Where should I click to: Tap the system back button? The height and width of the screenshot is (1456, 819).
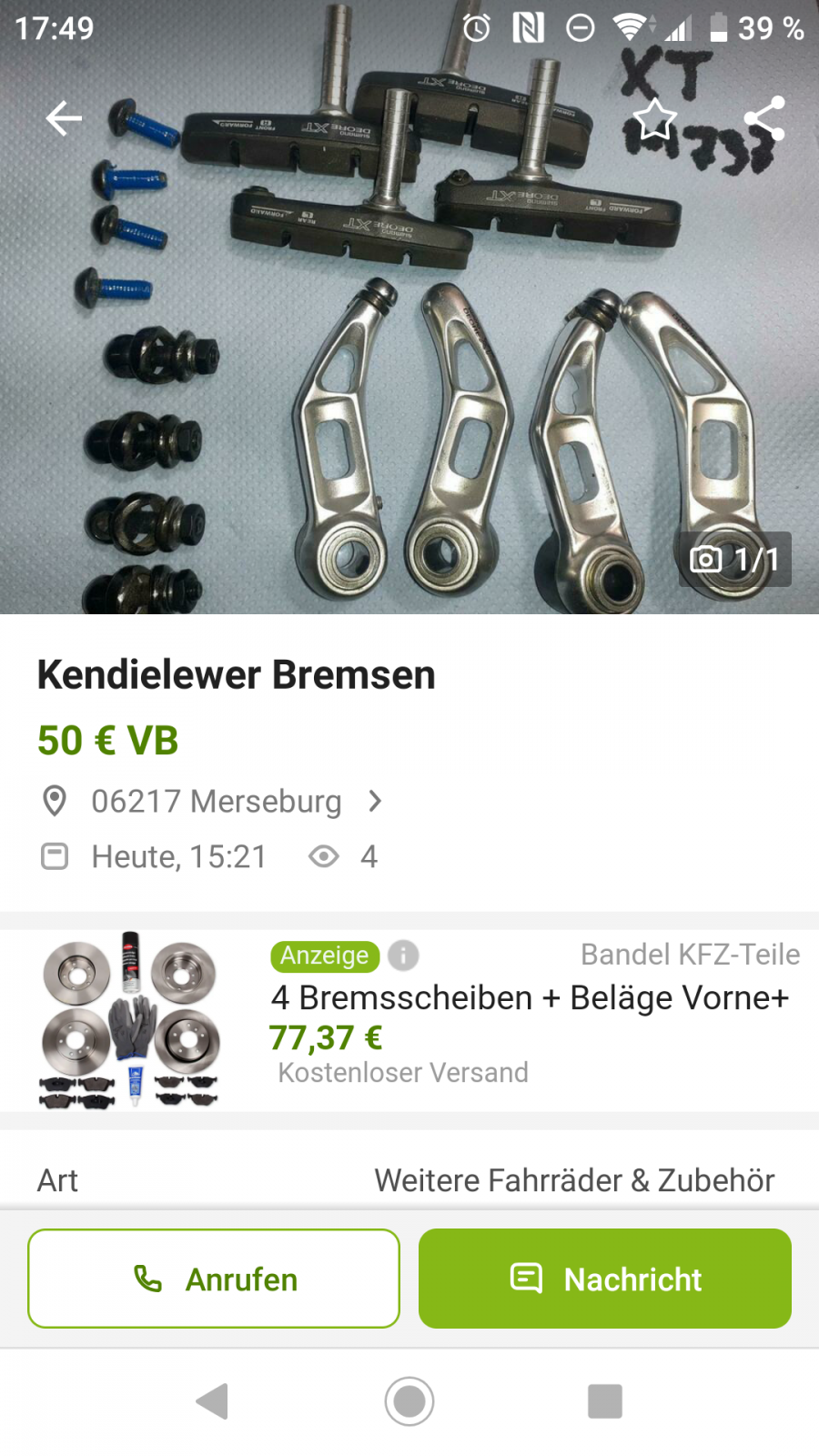[212, 1401]
